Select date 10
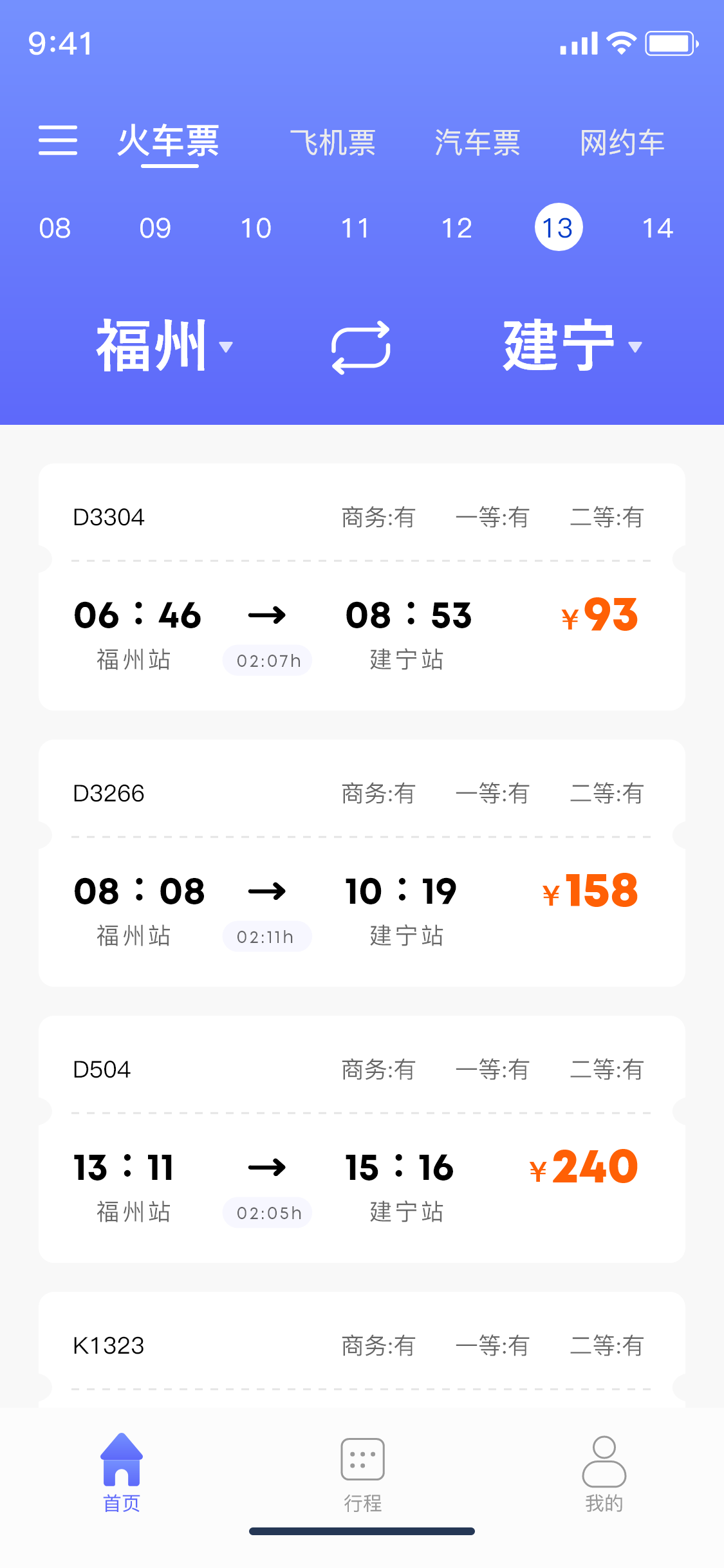This screenshot has width=724, height=1568. (x=255, y=228)
